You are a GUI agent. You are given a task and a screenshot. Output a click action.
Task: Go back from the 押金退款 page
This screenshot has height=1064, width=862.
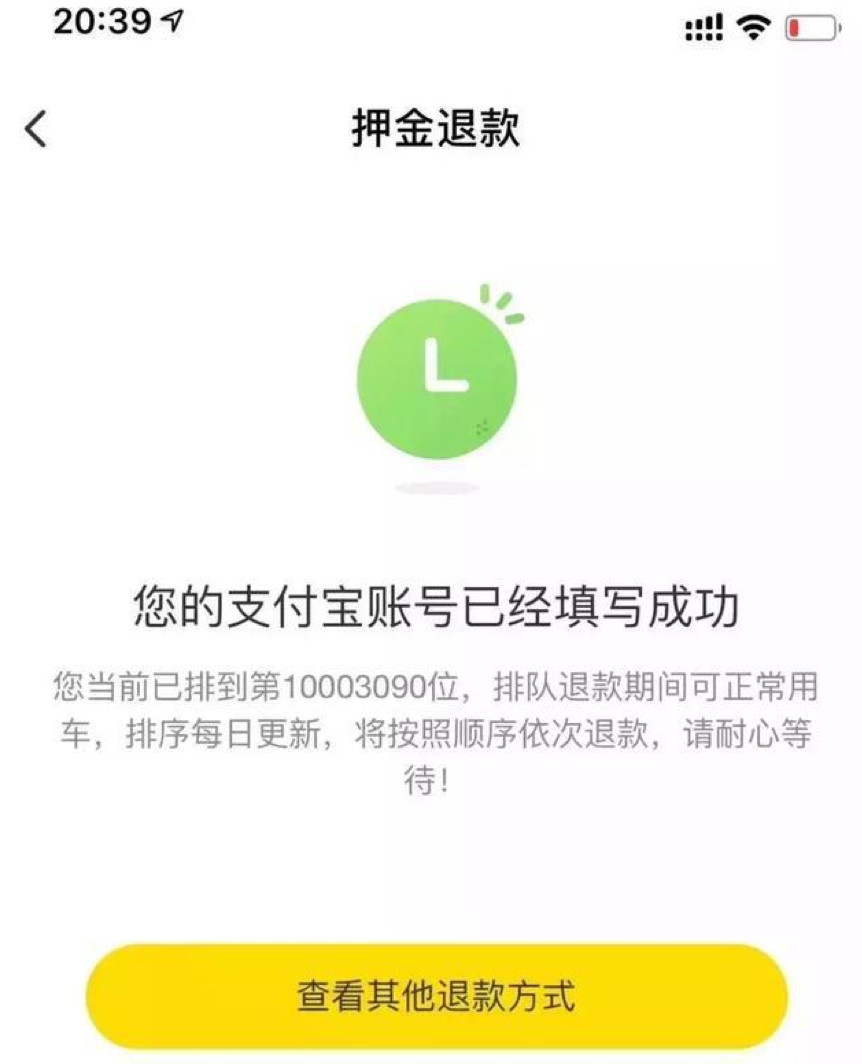[x=36, y=130]
